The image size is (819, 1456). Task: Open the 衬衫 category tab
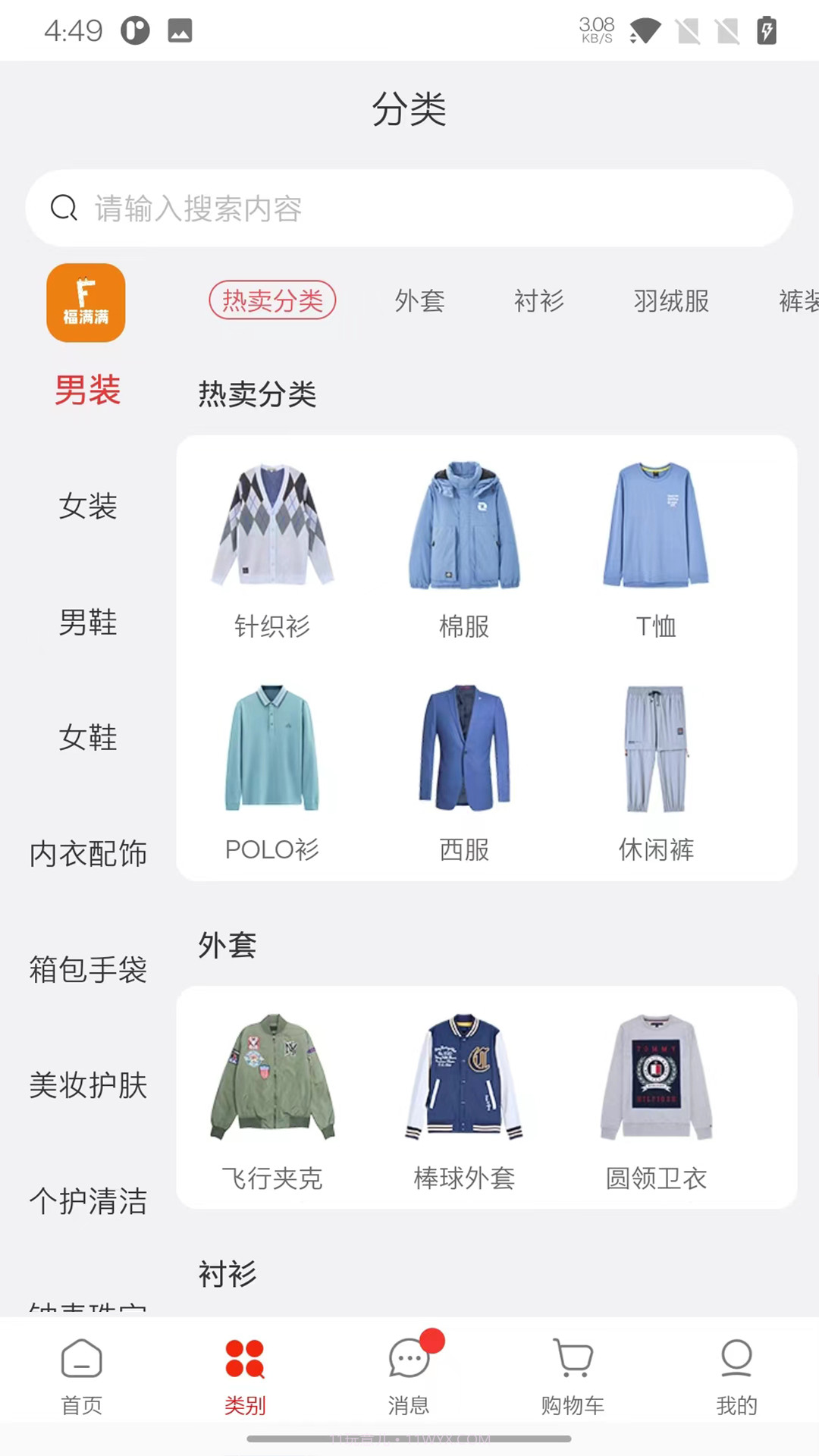(x=539, y=300)
